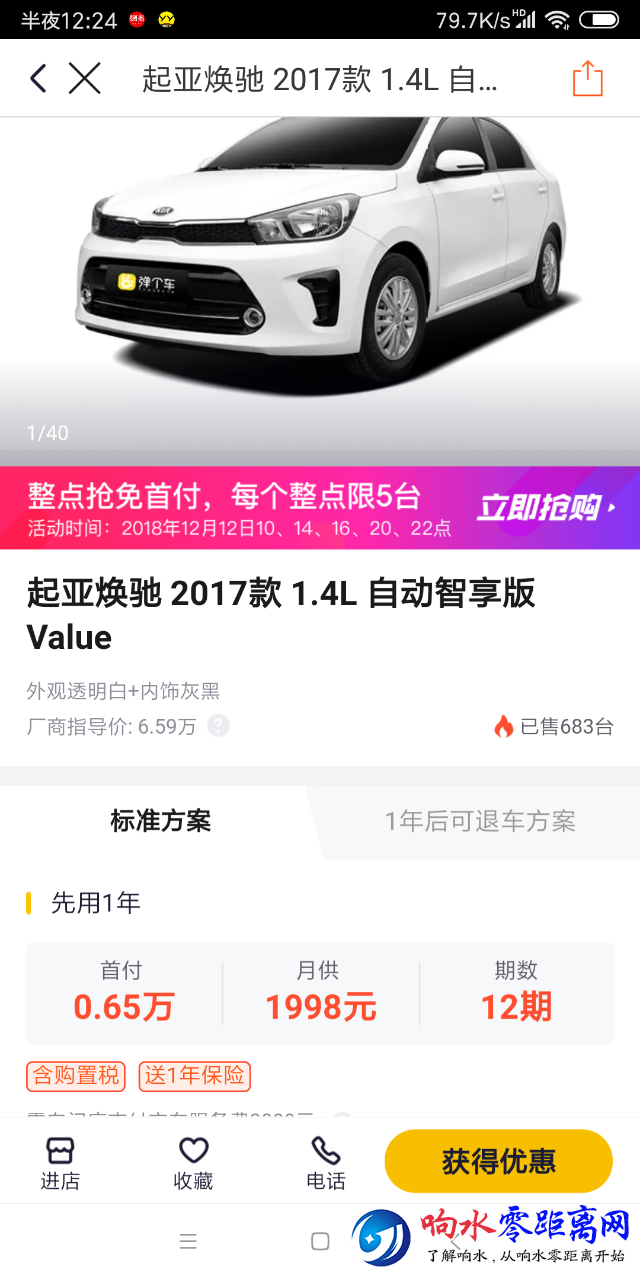Tap the 立即抢购 promotional banner

544,507
